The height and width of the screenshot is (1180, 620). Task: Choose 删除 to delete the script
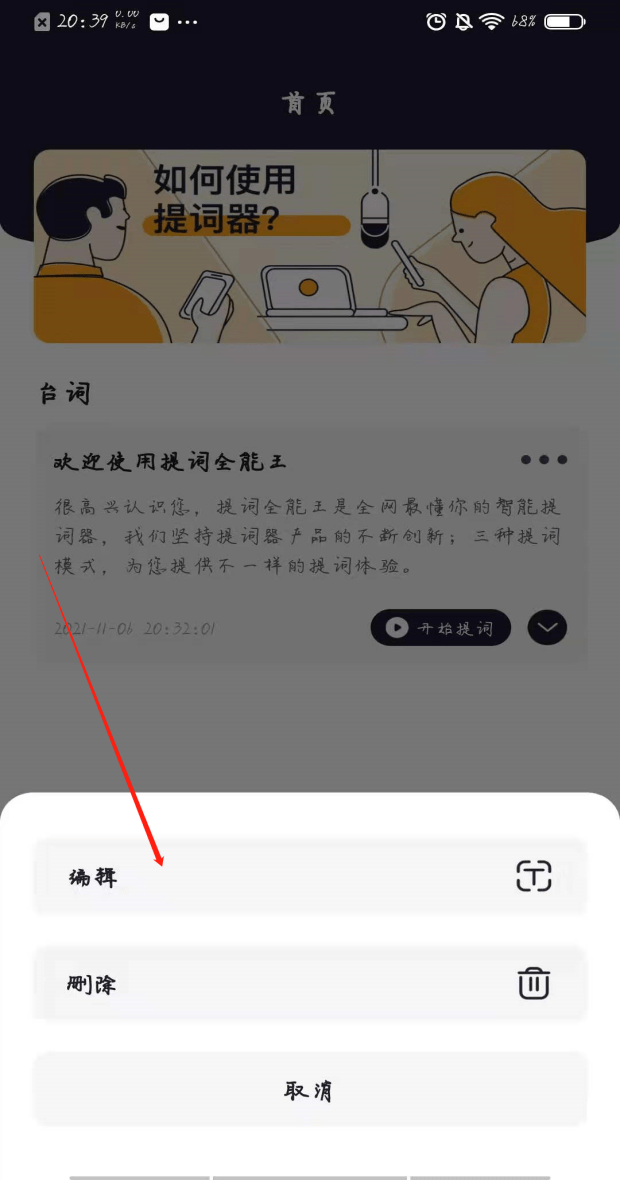coord(308,984)
